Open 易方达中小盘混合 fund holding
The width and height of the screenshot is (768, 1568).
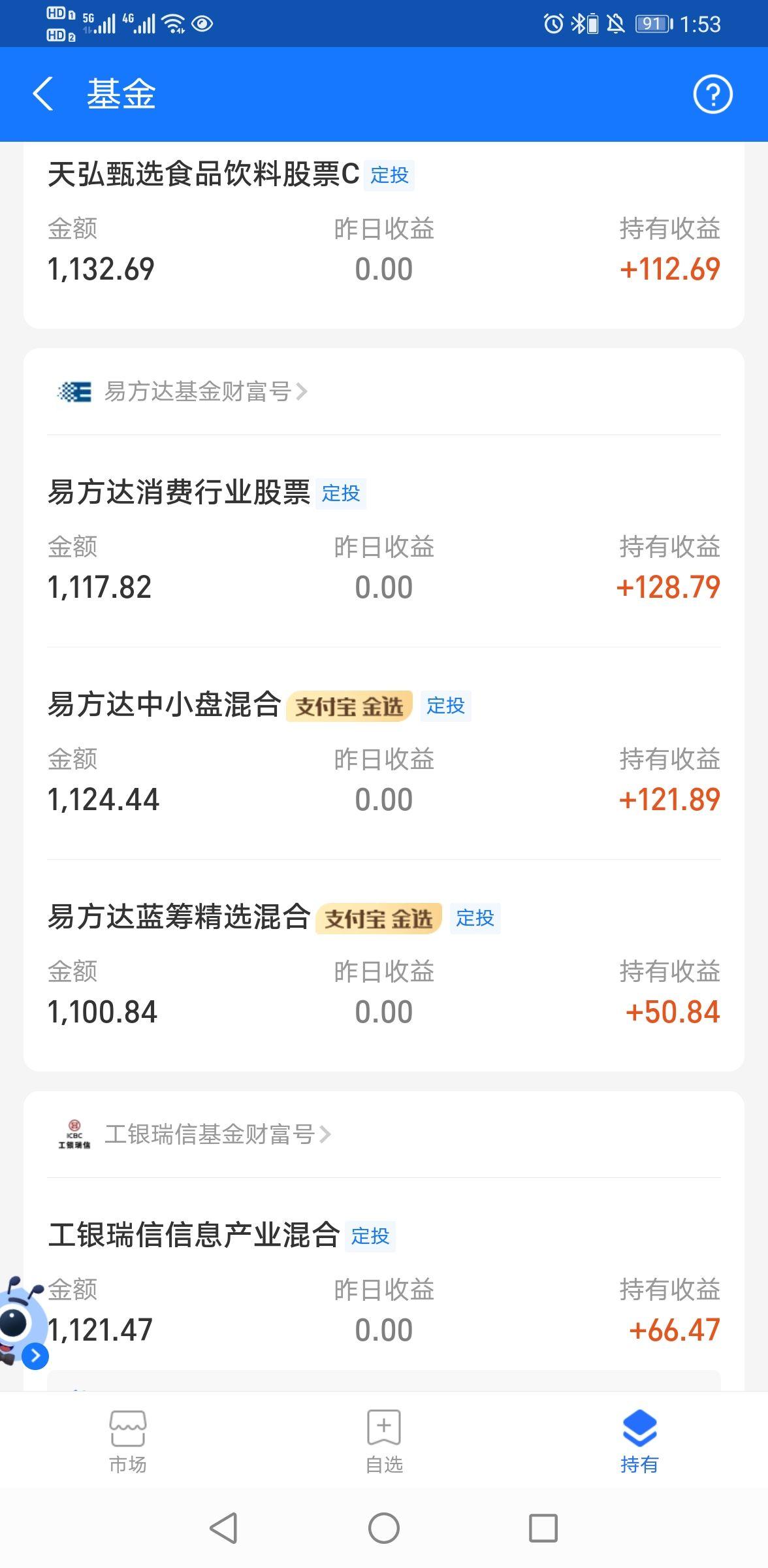click(164, 706)
